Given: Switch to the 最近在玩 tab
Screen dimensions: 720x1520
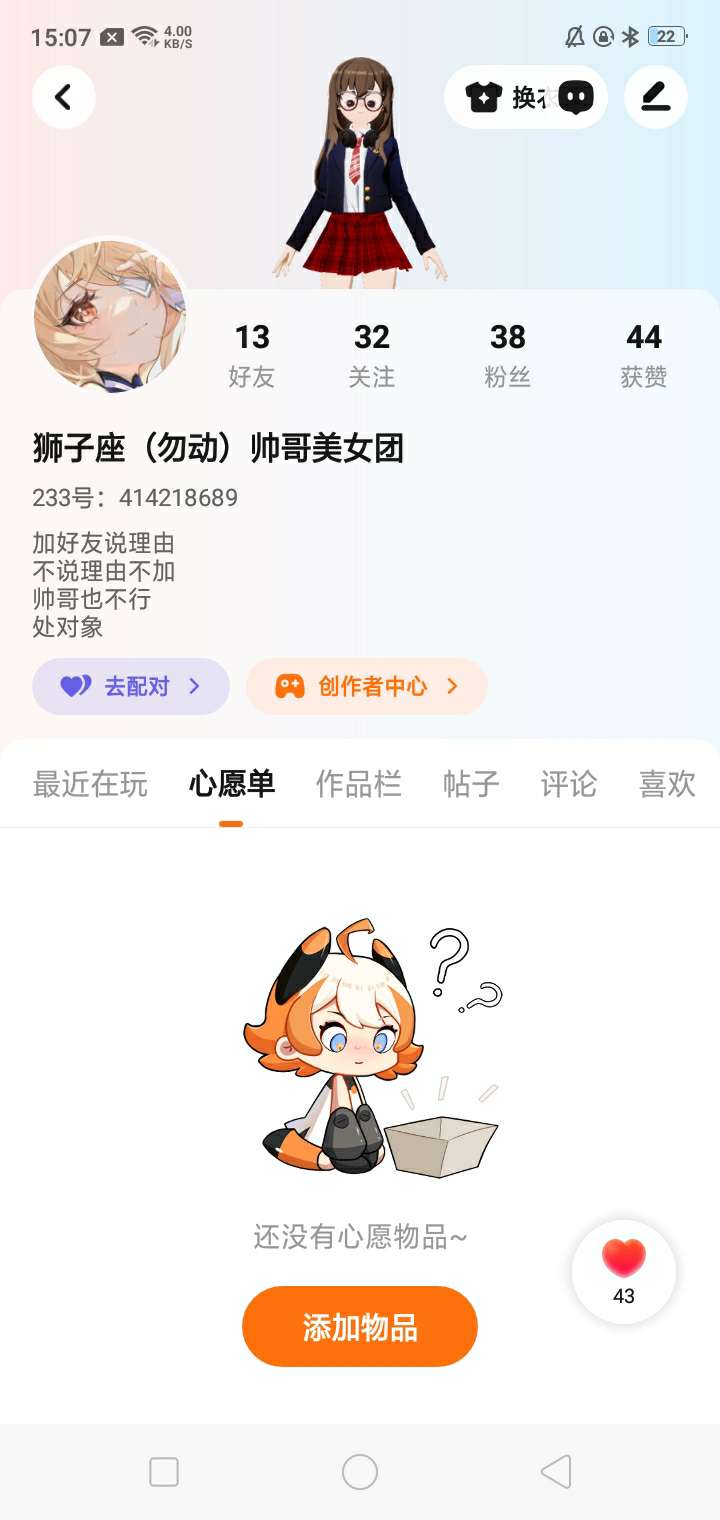Looking at the screenshot, I should pos(90,784).
